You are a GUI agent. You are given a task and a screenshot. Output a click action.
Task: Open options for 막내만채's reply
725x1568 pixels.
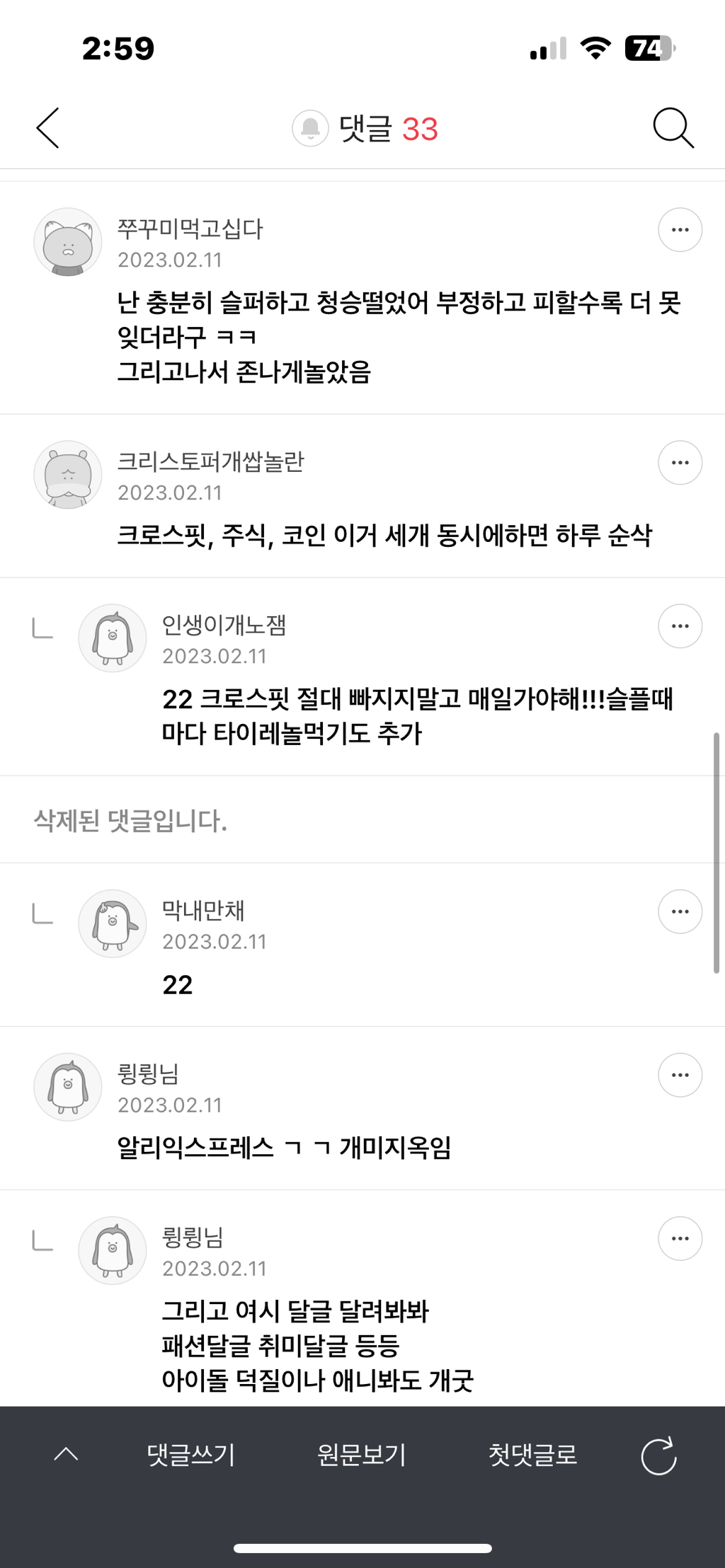680,911
